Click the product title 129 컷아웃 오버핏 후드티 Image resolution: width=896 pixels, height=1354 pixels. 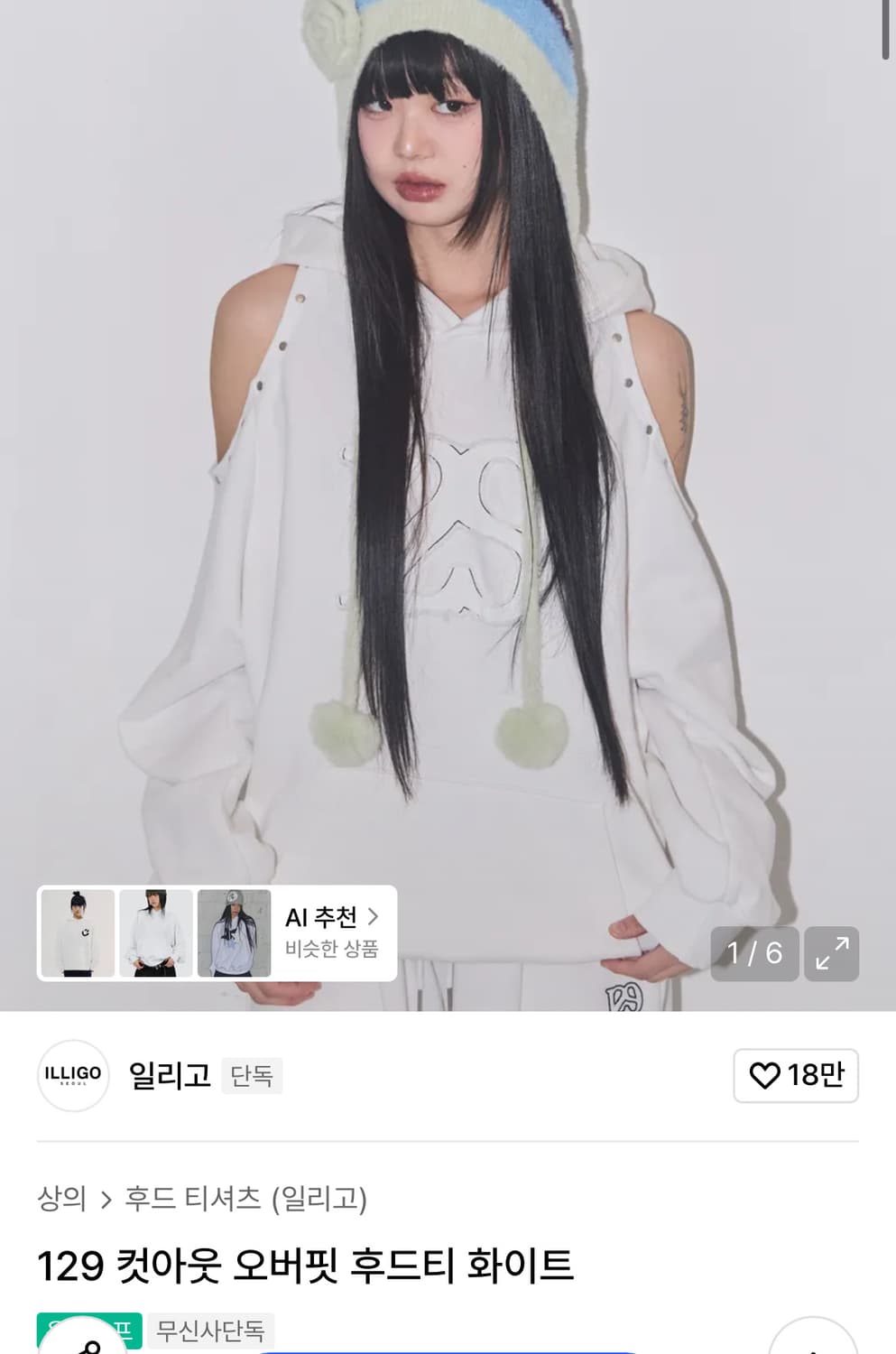tap(307, 1265)
